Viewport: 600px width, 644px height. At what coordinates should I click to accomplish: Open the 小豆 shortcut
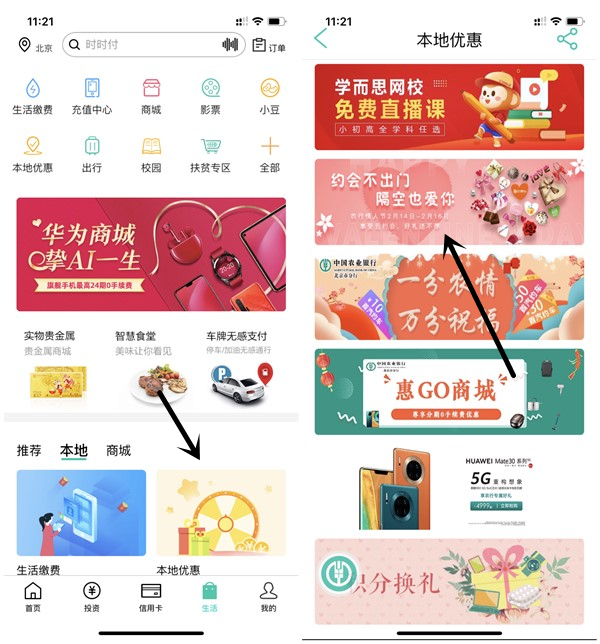pyautogui.click(x=269, y=96)
